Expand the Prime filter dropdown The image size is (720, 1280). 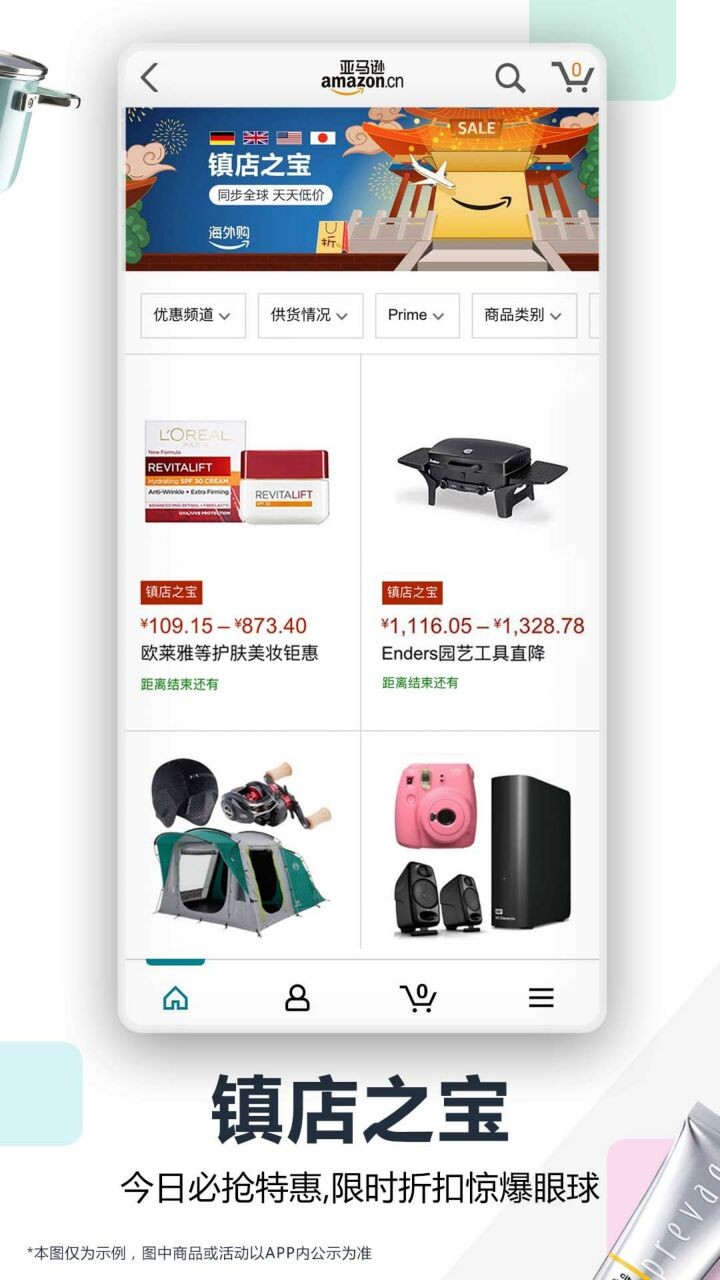(415, 315)
